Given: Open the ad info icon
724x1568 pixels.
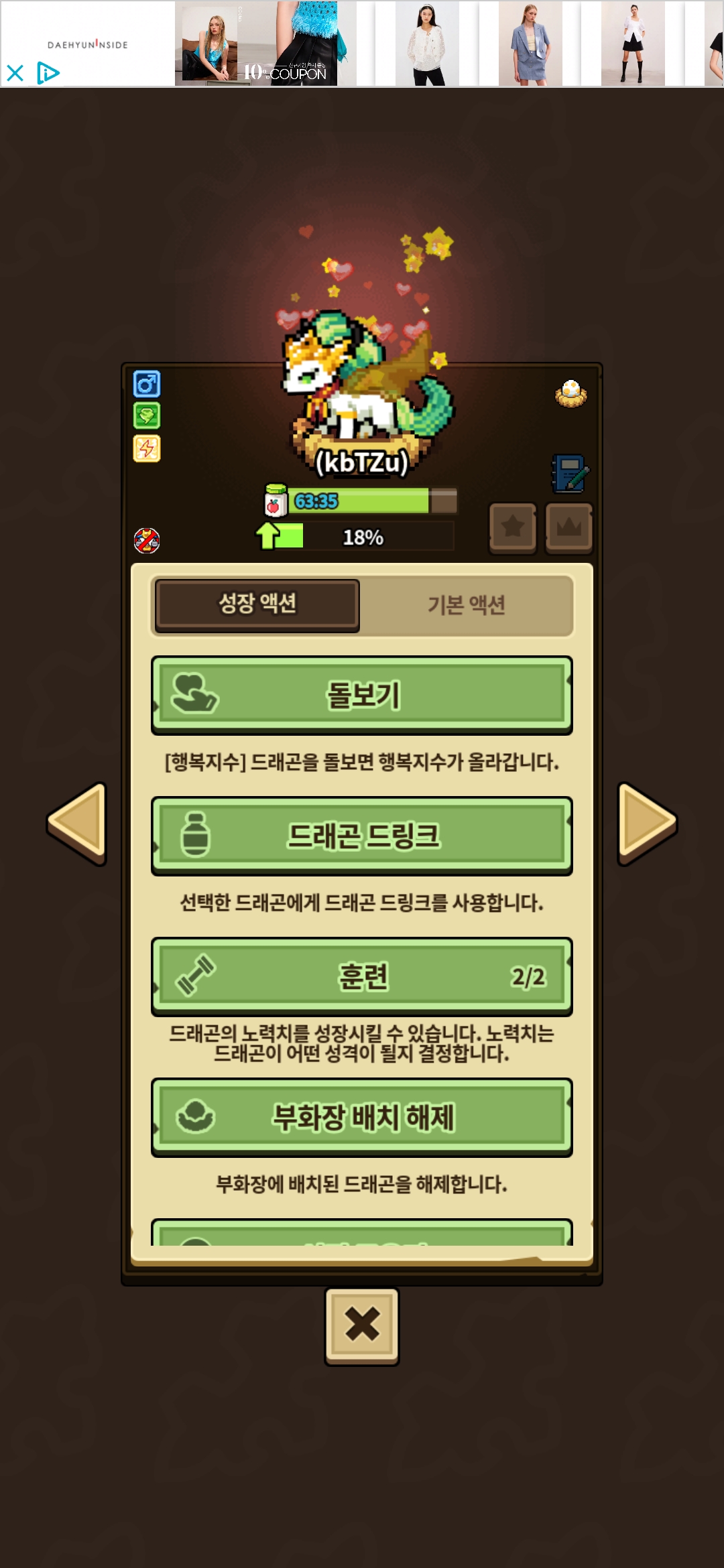Looking at the screenshot, I should (x=48, y=72).
